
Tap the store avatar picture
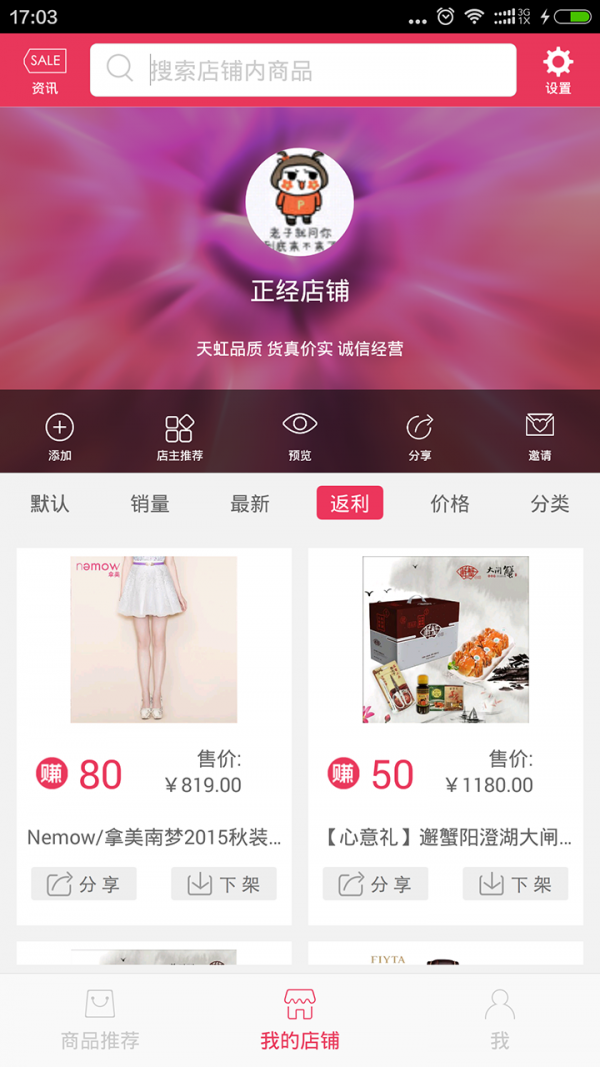pyautogui.click(x=299, y=202)
